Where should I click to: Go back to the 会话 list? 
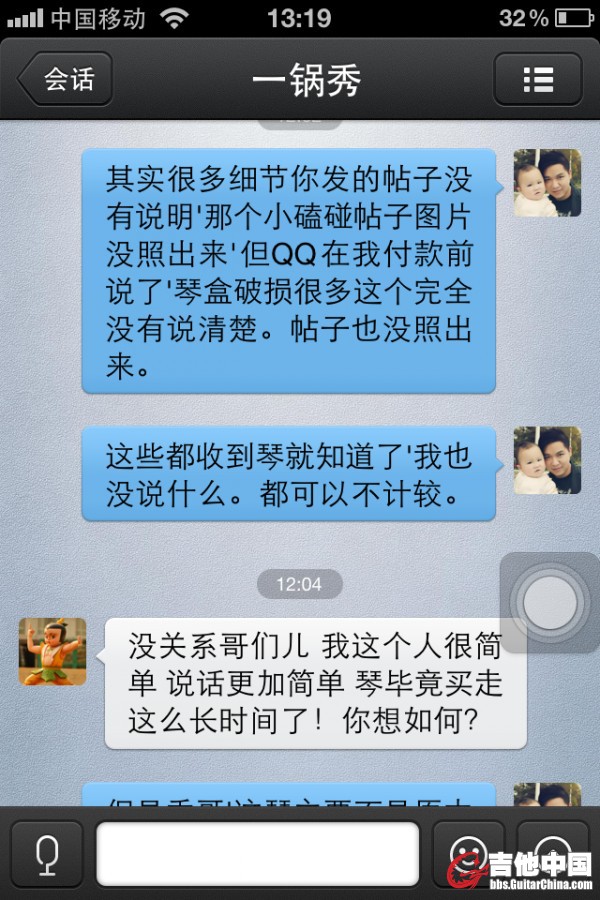click(x=65, y=80)
